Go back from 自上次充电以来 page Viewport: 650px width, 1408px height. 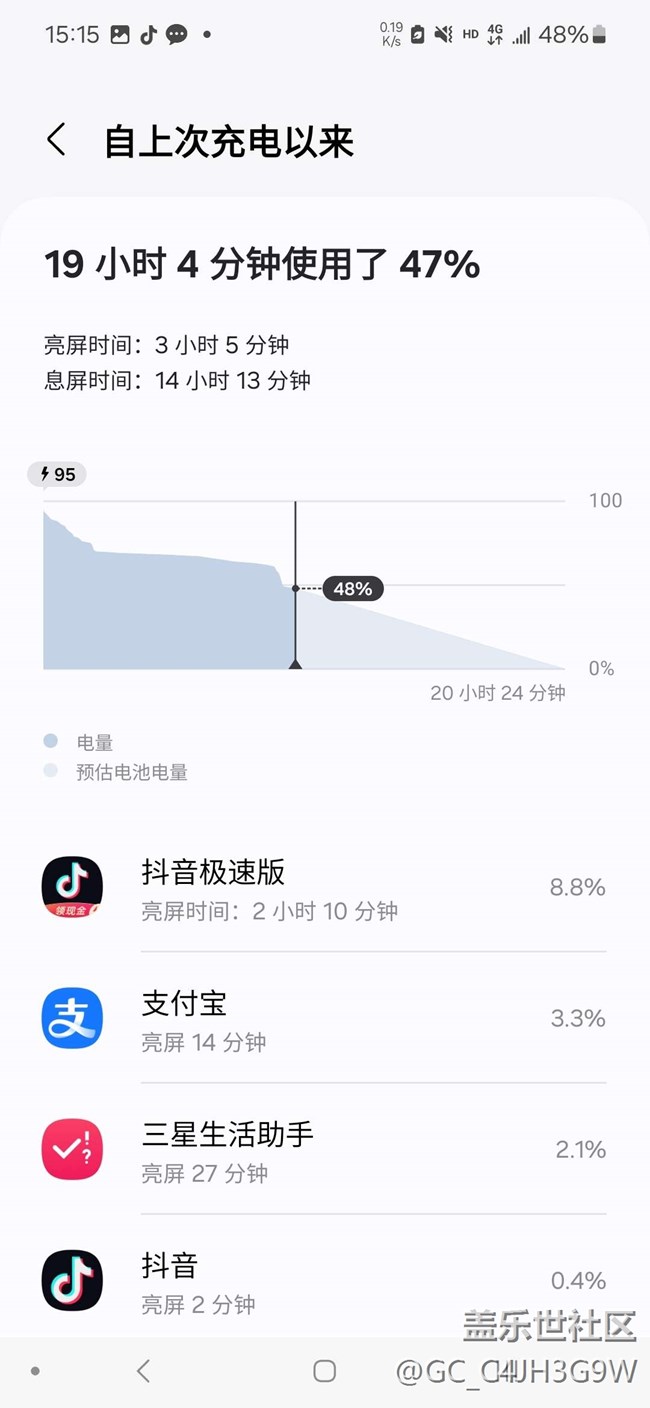(56, 140)
